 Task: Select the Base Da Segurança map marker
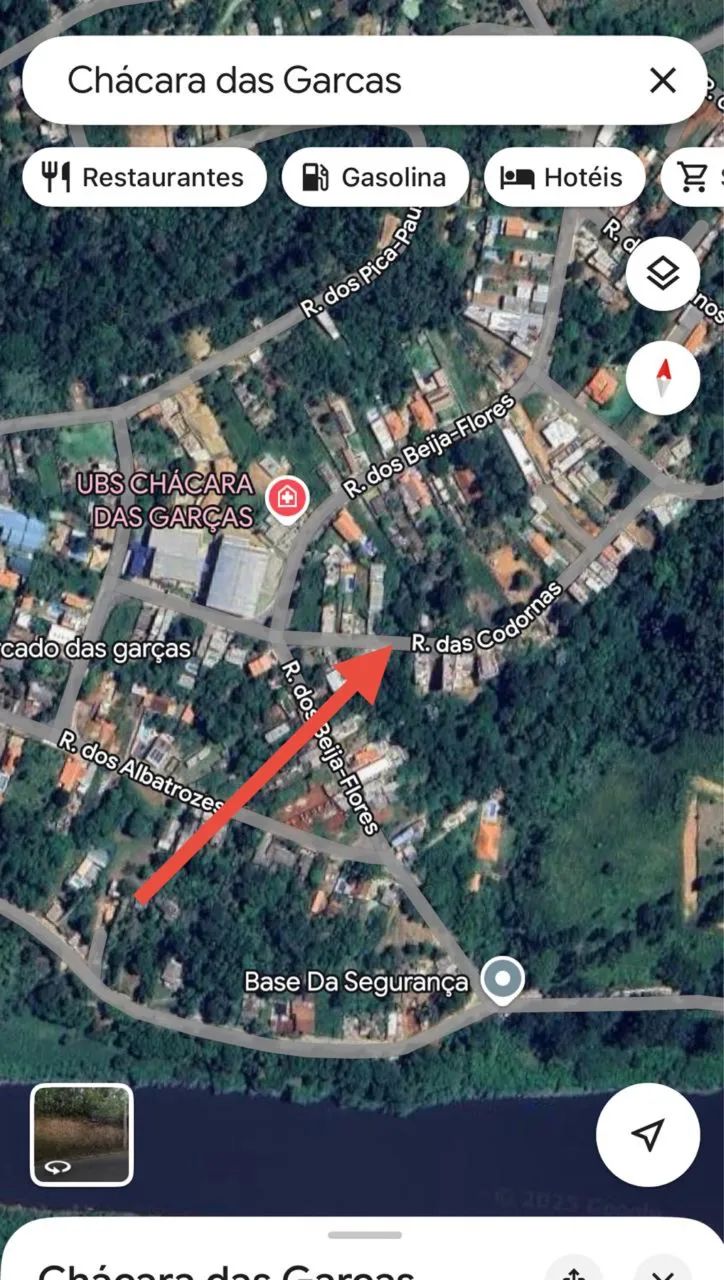[x=503, y=977]
